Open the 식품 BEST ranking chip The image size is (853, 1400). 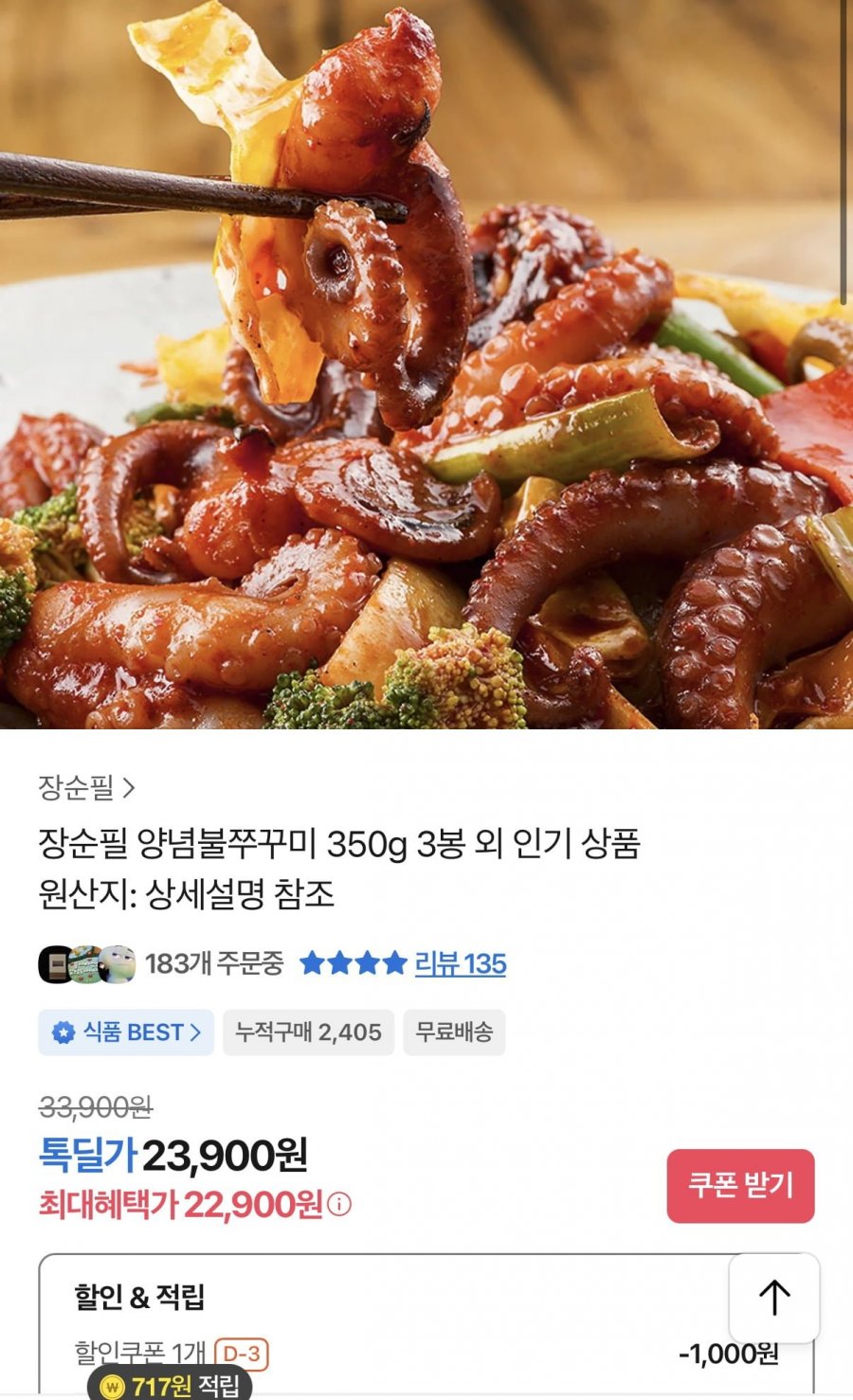[x=126, y=1032]
